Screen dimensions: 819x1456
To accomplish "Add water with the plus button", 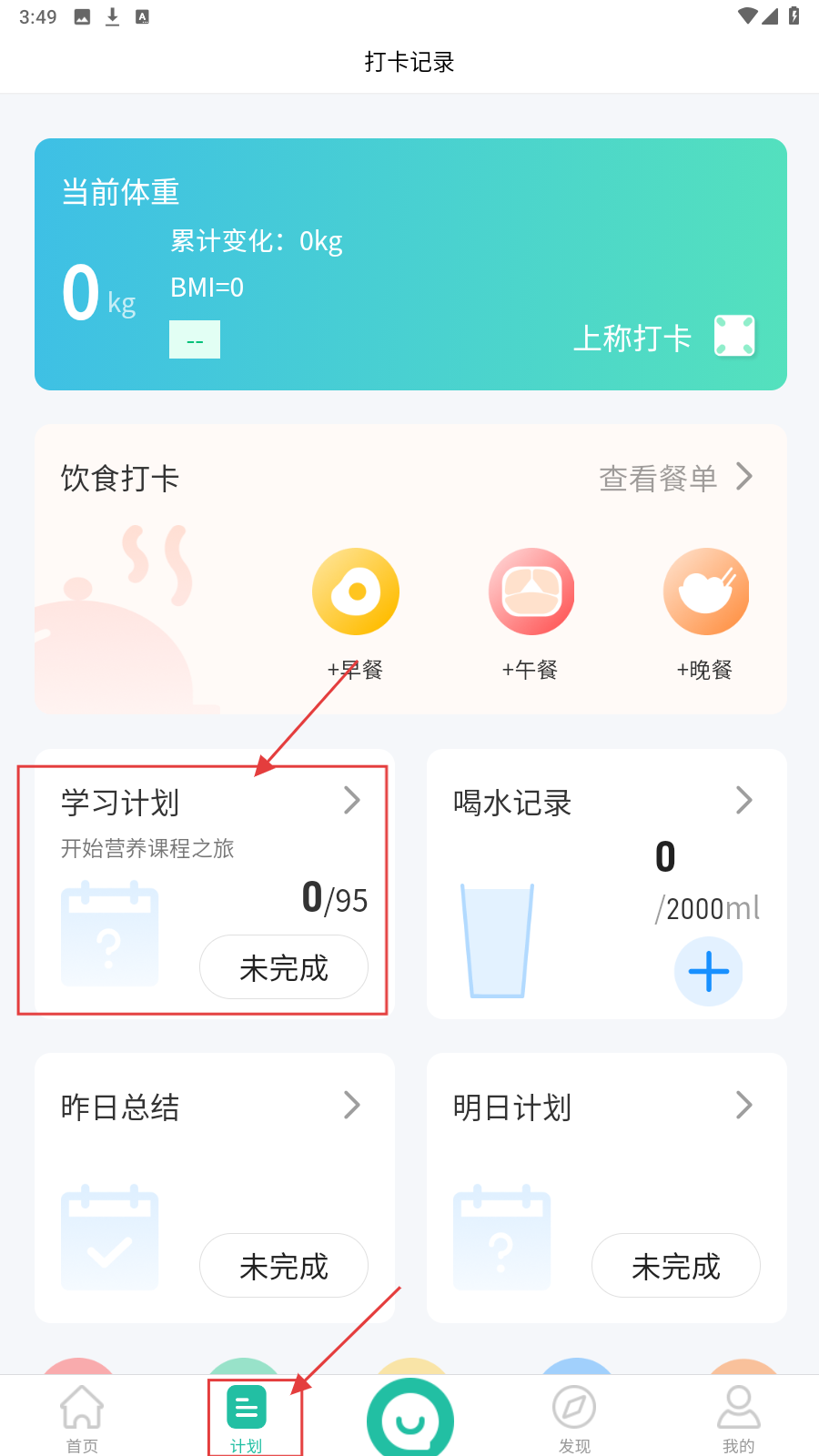I will pos(708,971).
